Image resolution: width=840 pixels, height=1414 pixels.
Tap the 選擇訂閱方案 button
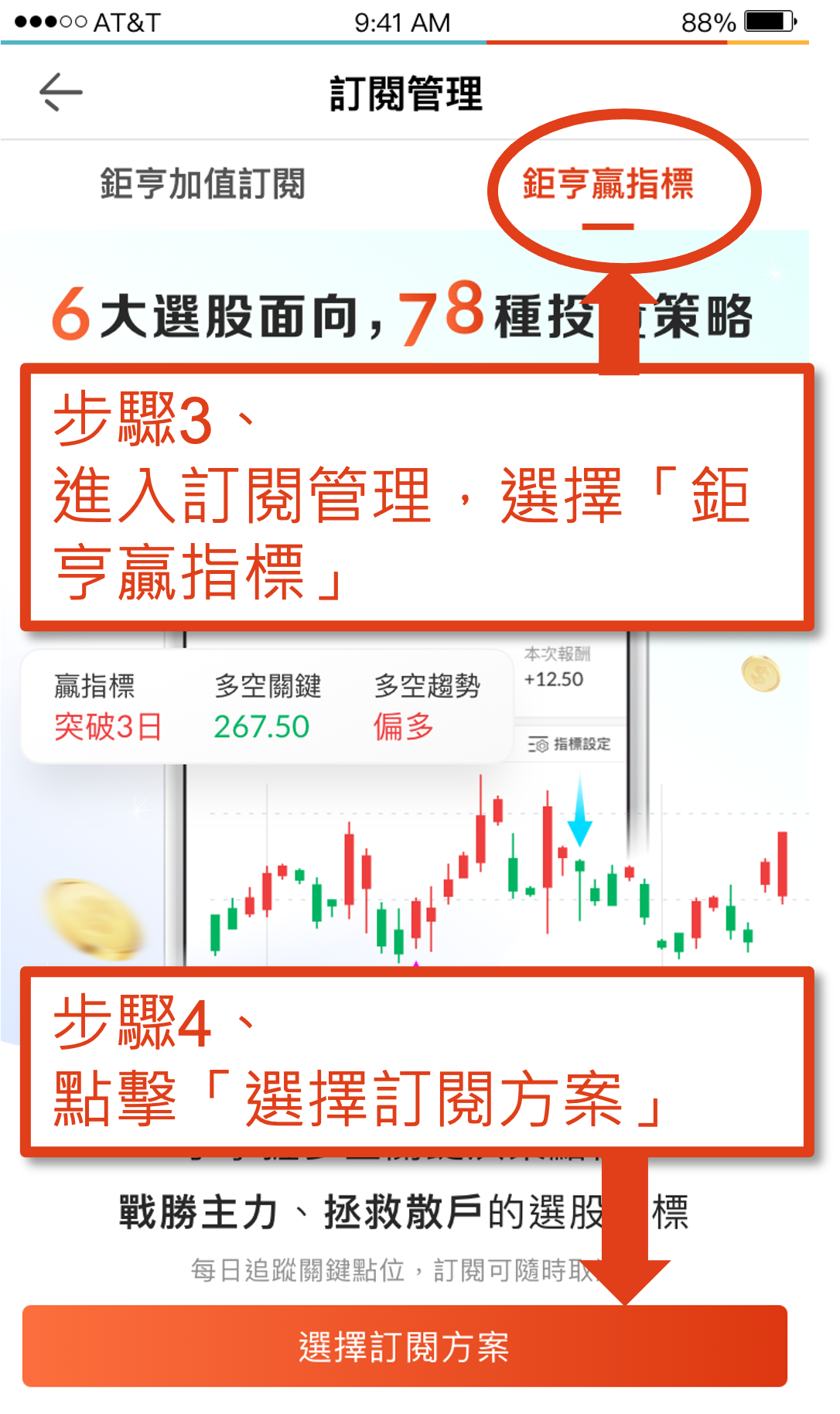[x=405, y=1347]
